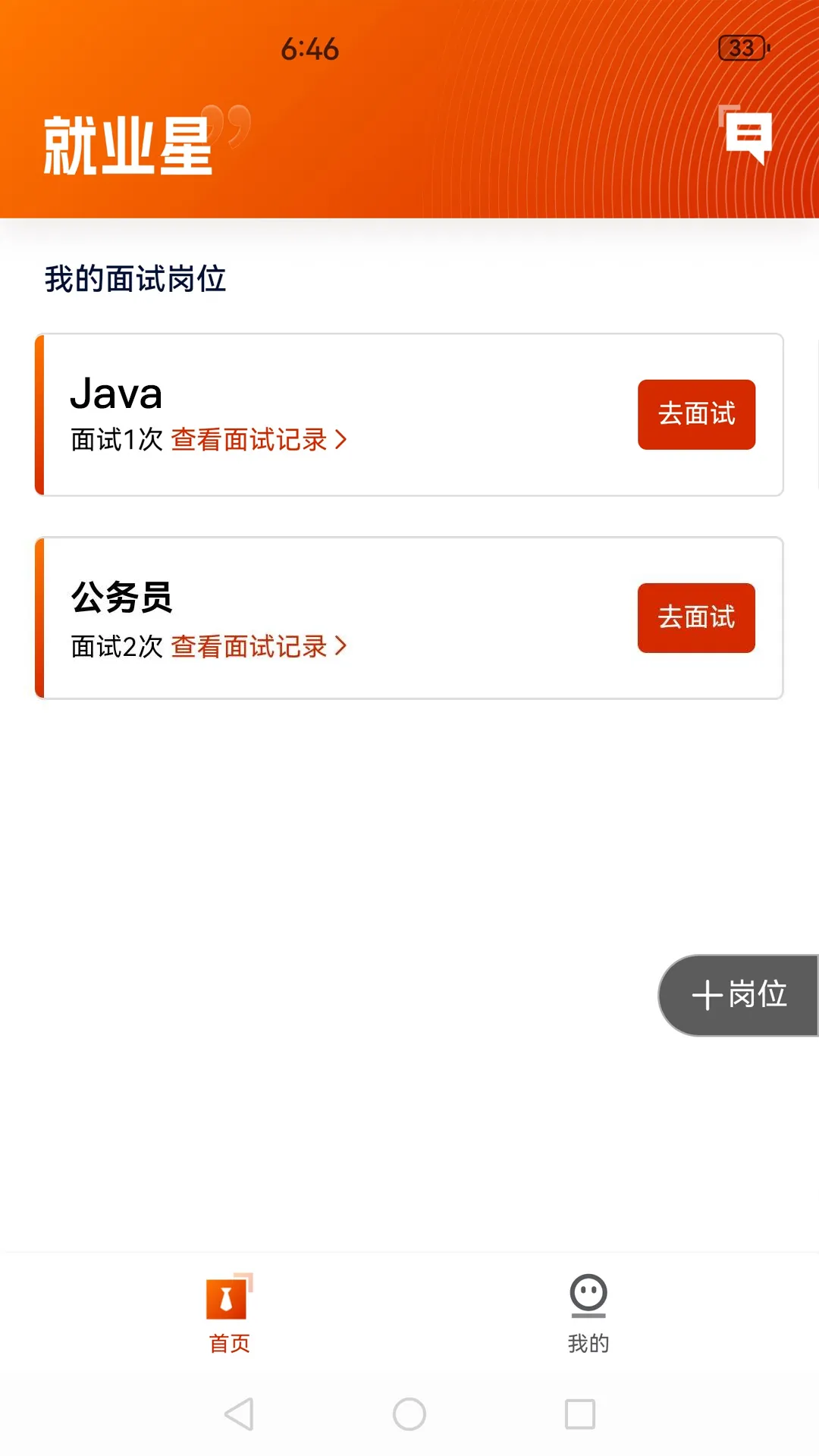
Task: Add a new position with +岗位
Action: point(739,995)
